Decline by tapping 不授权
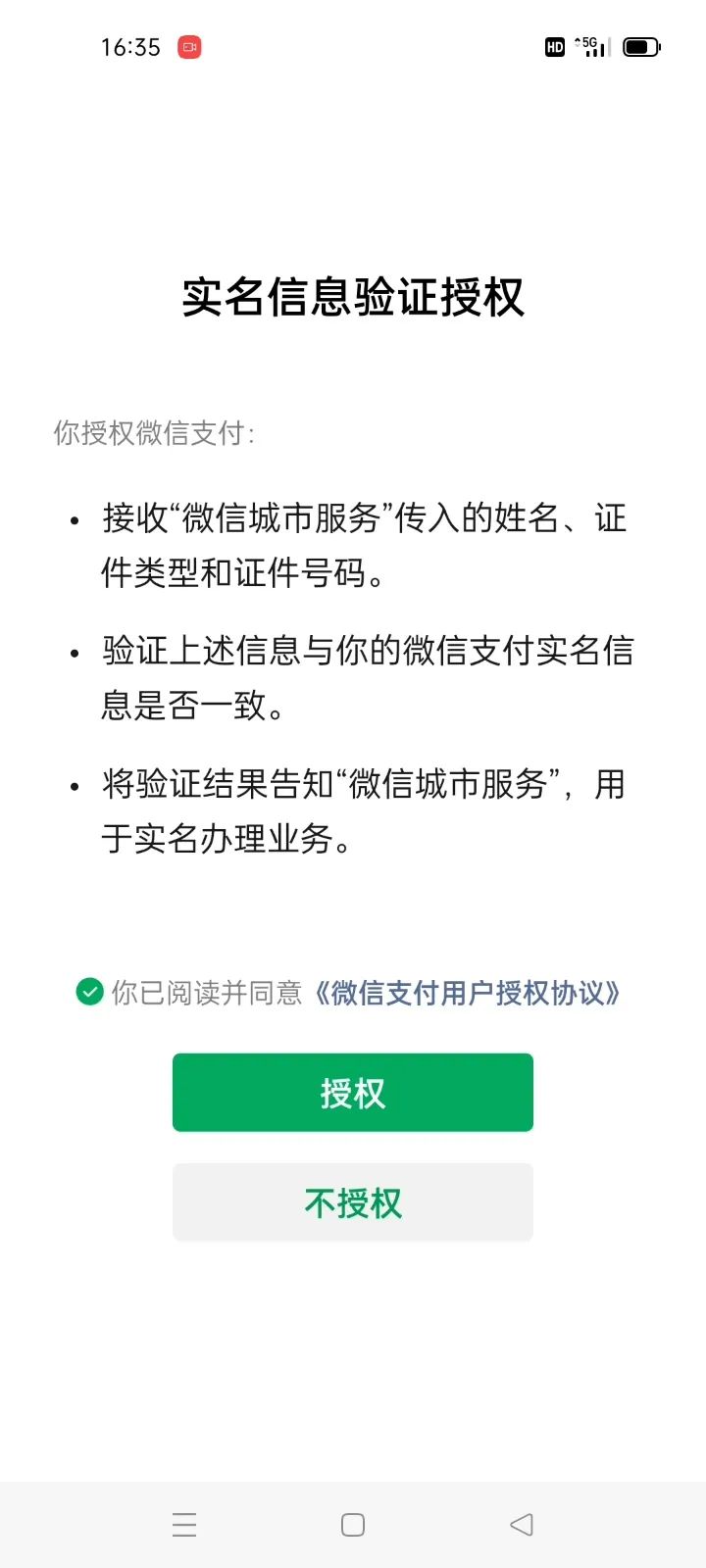 tap(353, 1202)
